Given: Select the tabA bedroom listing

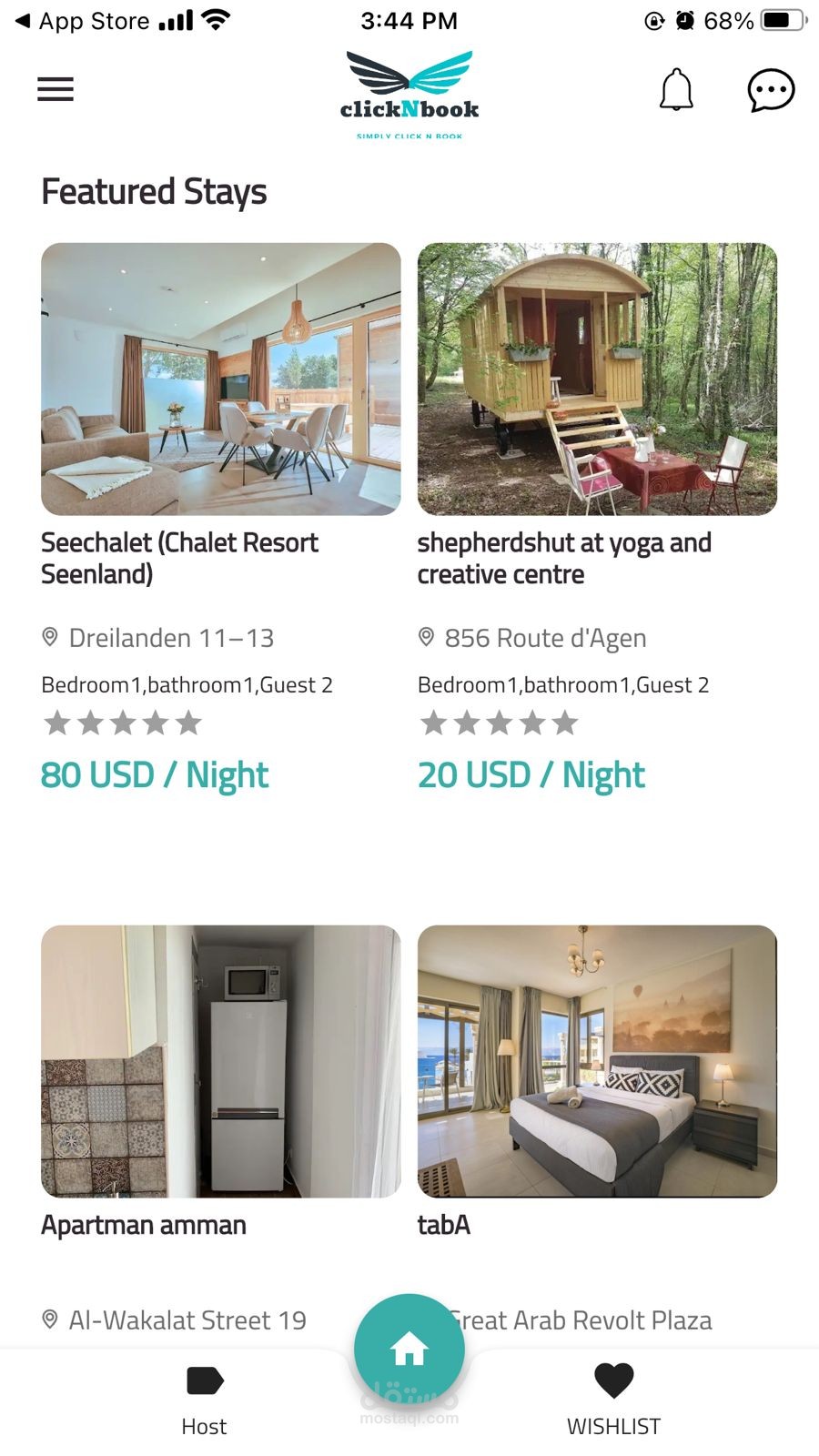Looking at the screenshot, I should pos(597,1061).
